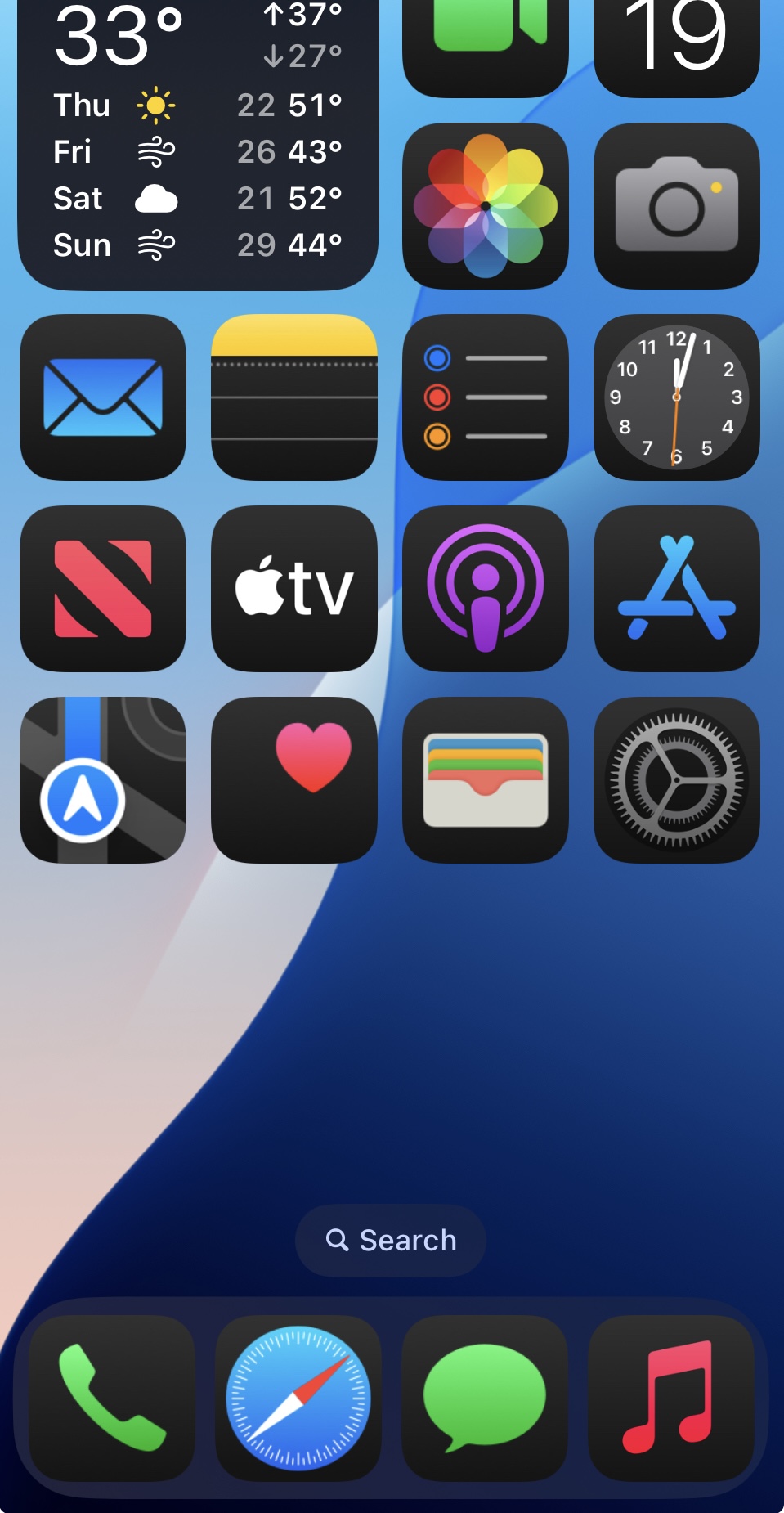Open the Photos app
The width and height of the screenshot is (784, 1513).
click(x=486, y=206)
